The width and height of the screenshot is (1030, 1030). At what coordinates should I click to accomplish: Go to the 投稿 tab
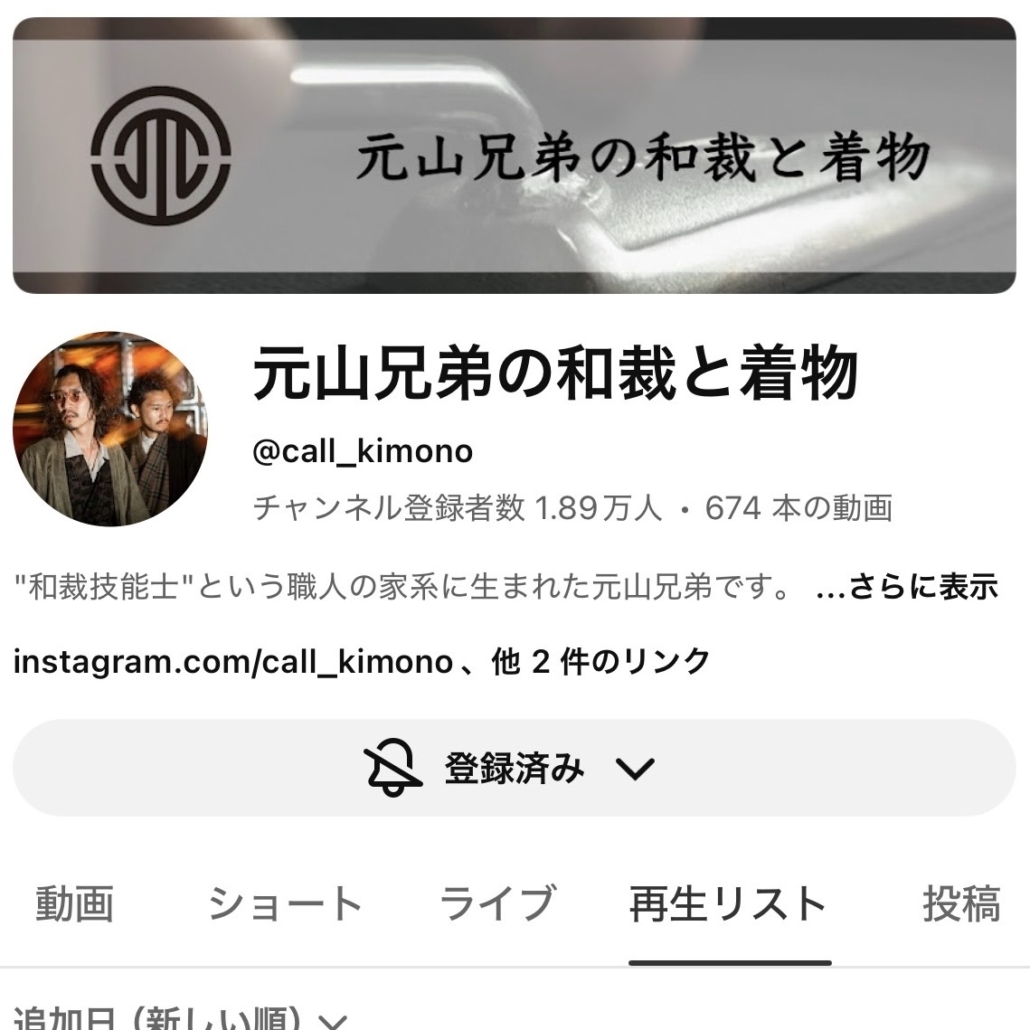coord(960,904)
